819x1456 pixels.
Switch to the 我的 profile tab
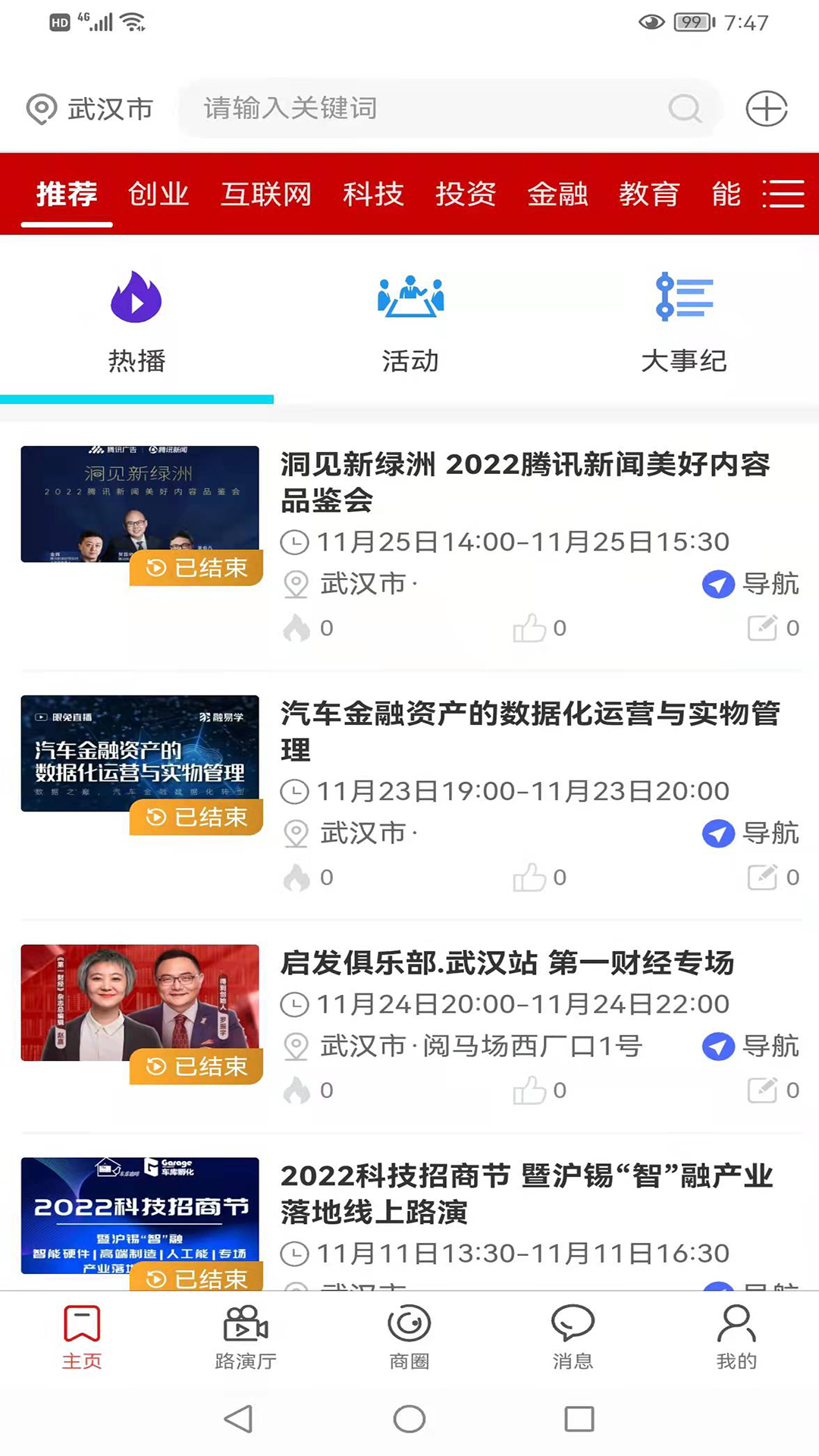pyautogui.click(x=736, y=1337)
